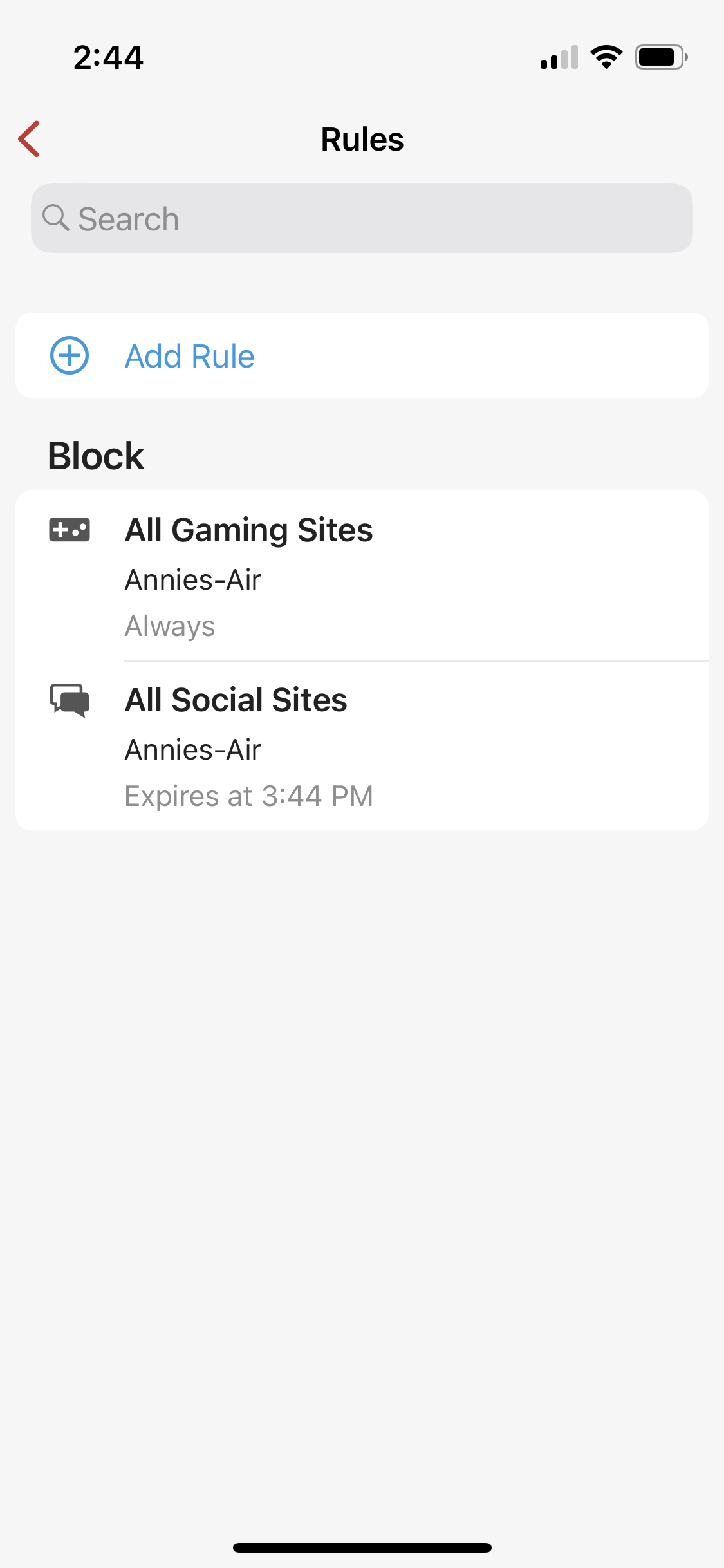The height and width of the screenshot is (1568, 724).
Task: Go back from the Rules screen
Action: point(30,139)
